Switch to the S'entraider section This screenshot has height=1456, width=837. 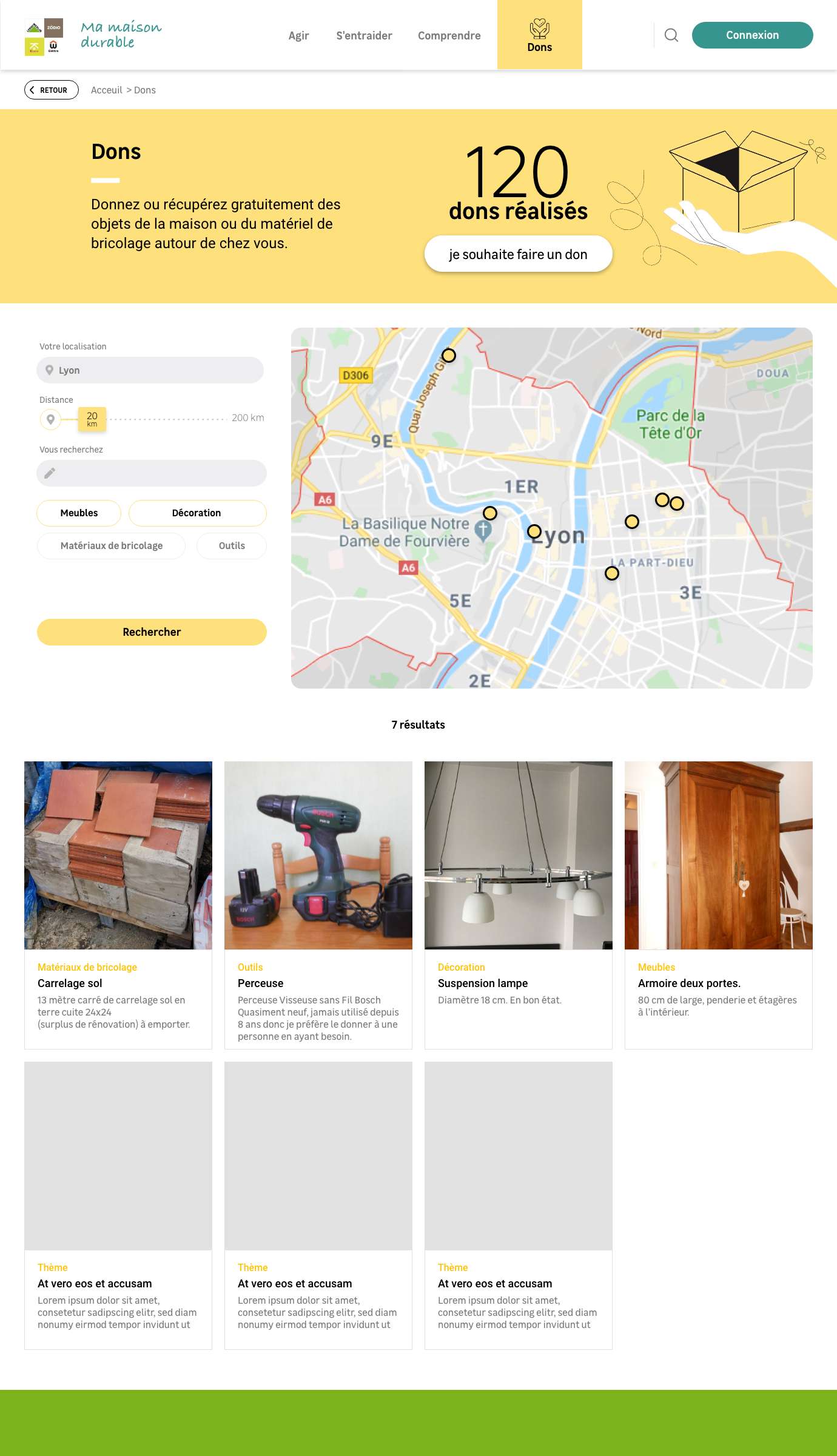point(364,36)
